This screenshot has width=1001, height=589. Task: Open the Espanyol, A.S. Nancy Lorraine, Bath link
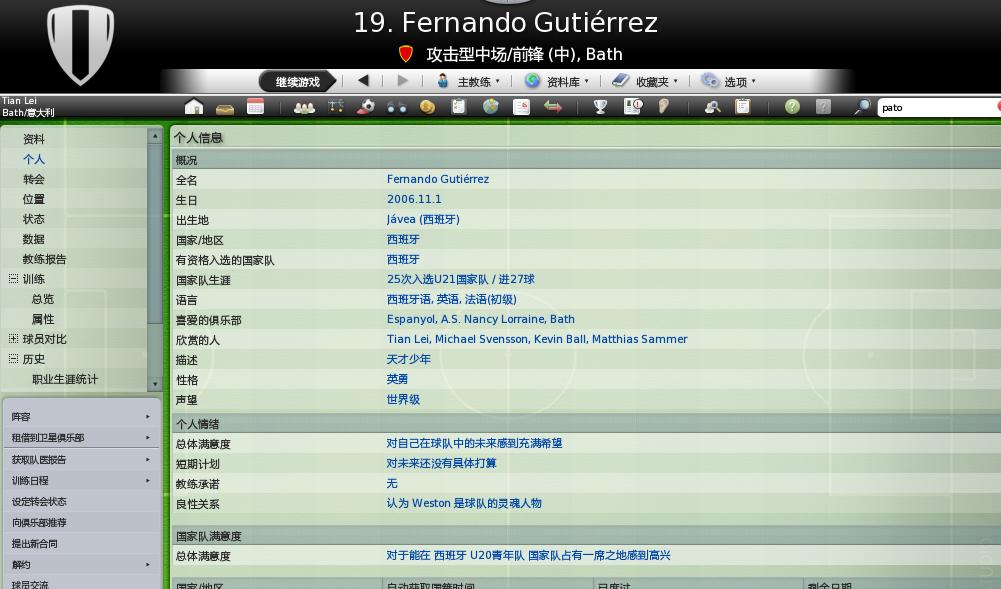[x=480, y=319]
